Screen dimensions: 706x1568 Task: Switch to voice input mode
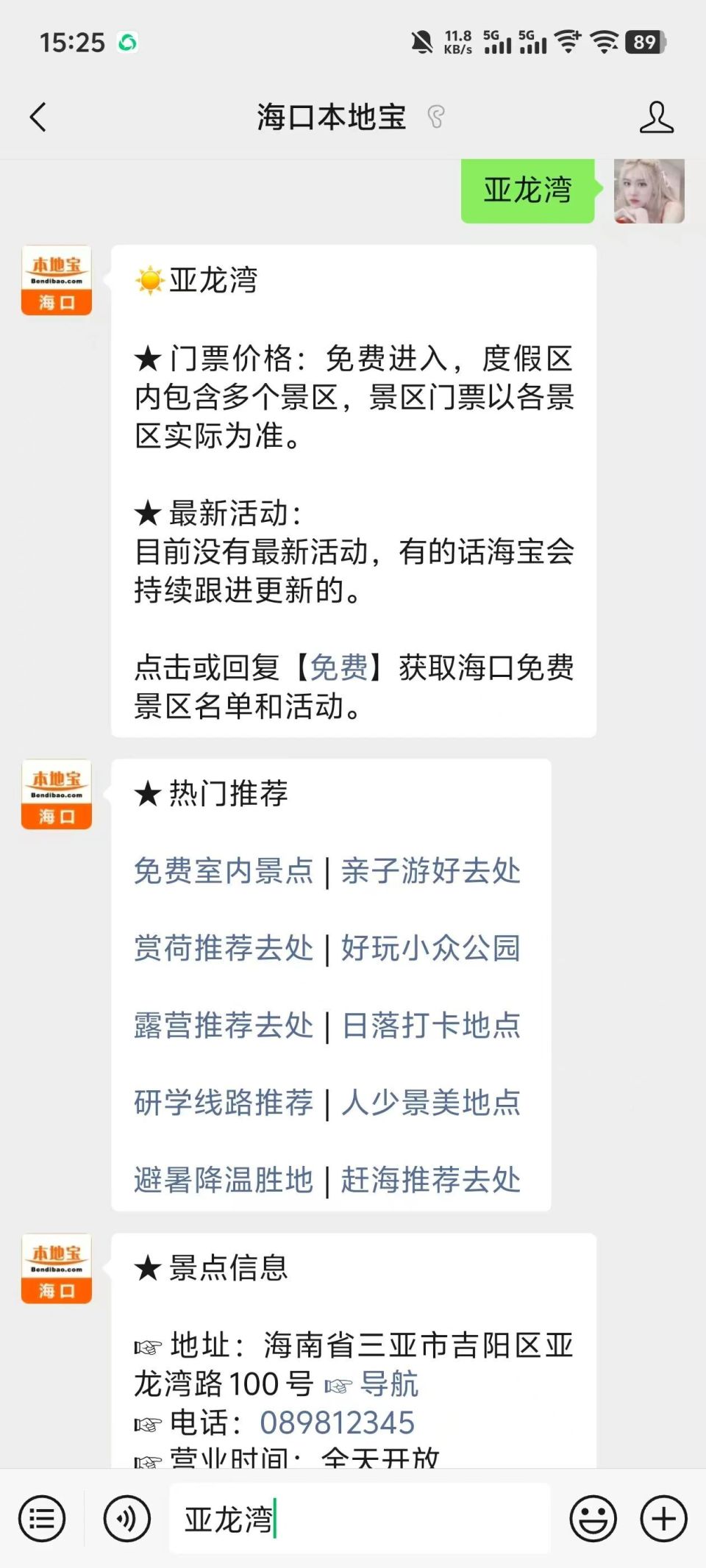[124, 1516]
